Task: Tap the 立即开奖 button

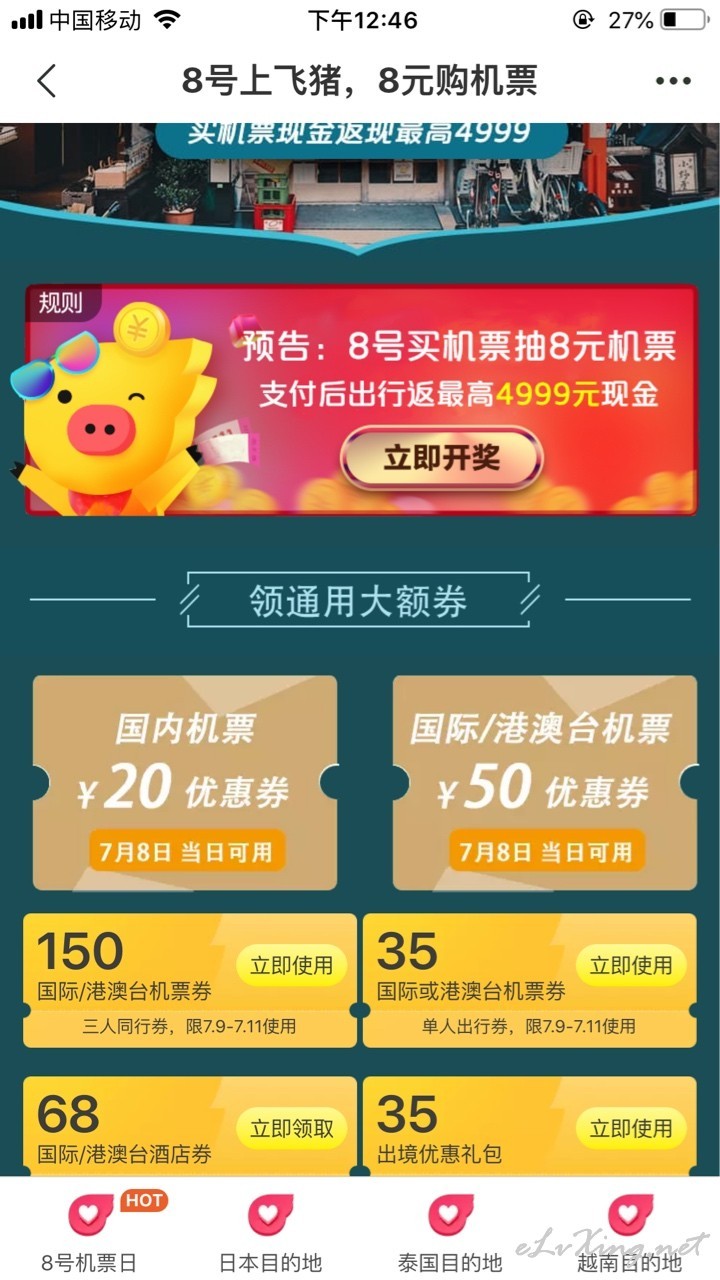Action: [x=442, y=458]
